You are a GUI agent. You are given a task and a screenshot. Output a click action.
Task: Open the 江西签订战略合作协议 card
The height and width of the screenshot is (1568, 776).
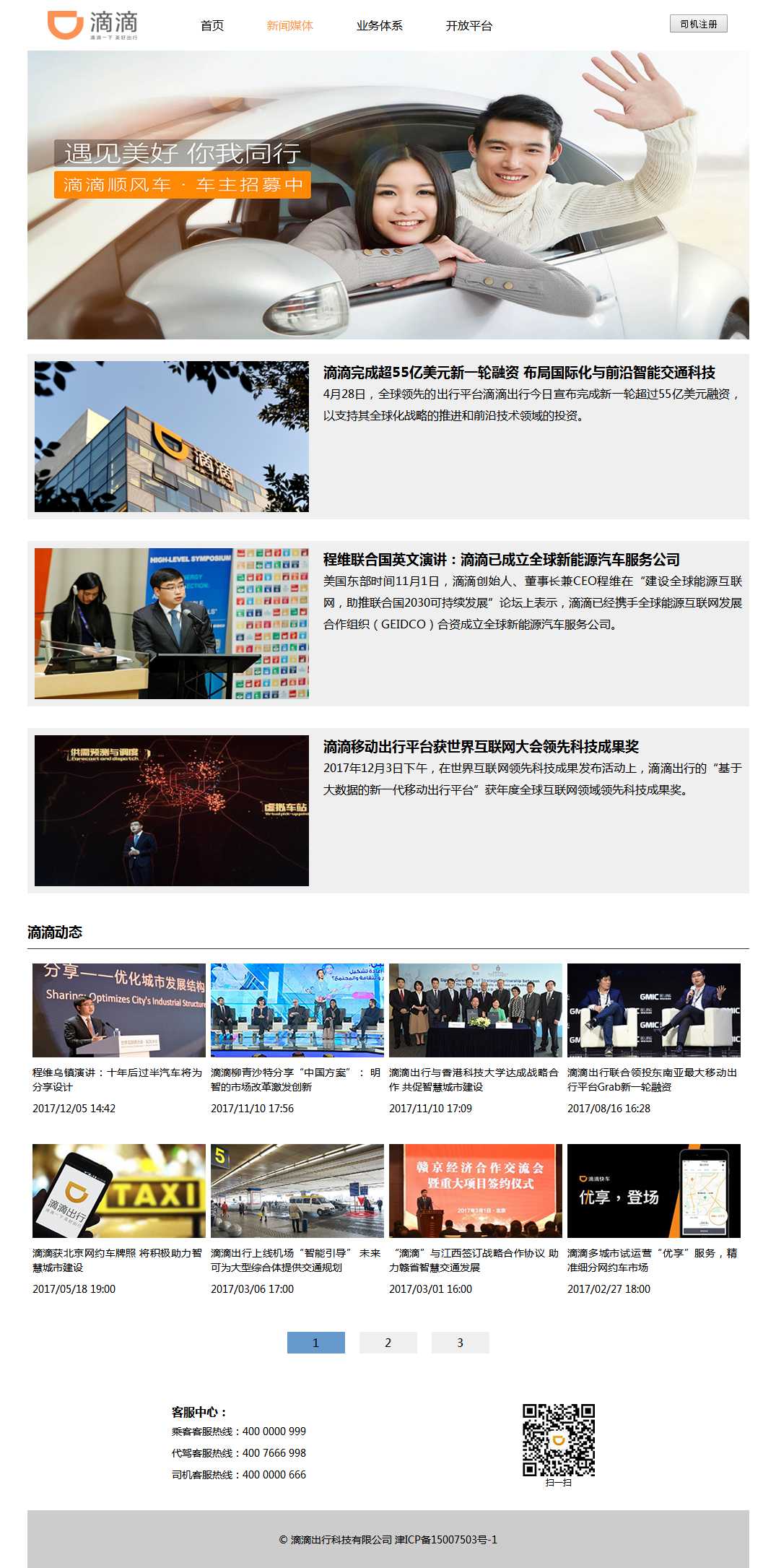tap(475, 1190)
